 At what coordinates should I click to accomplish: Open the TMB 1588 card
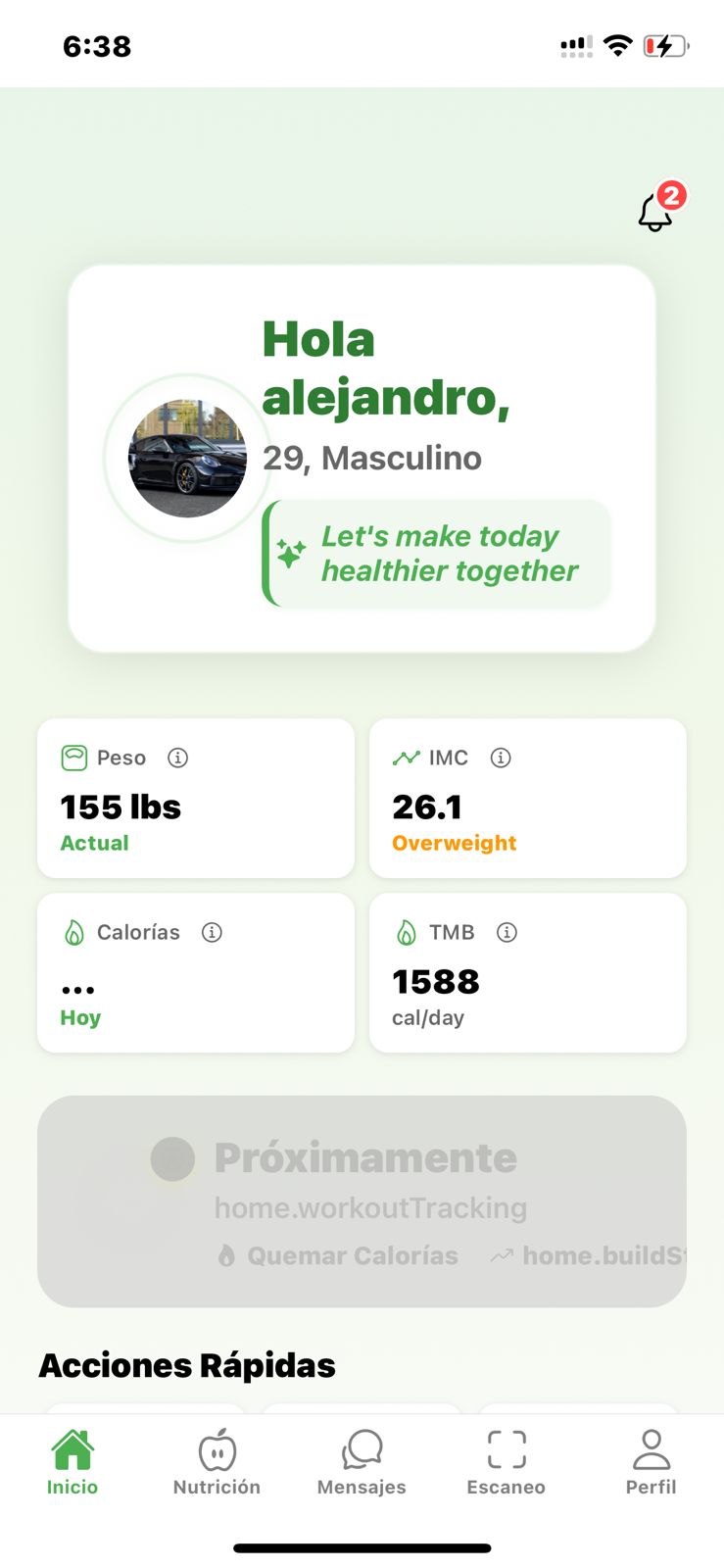527,973
